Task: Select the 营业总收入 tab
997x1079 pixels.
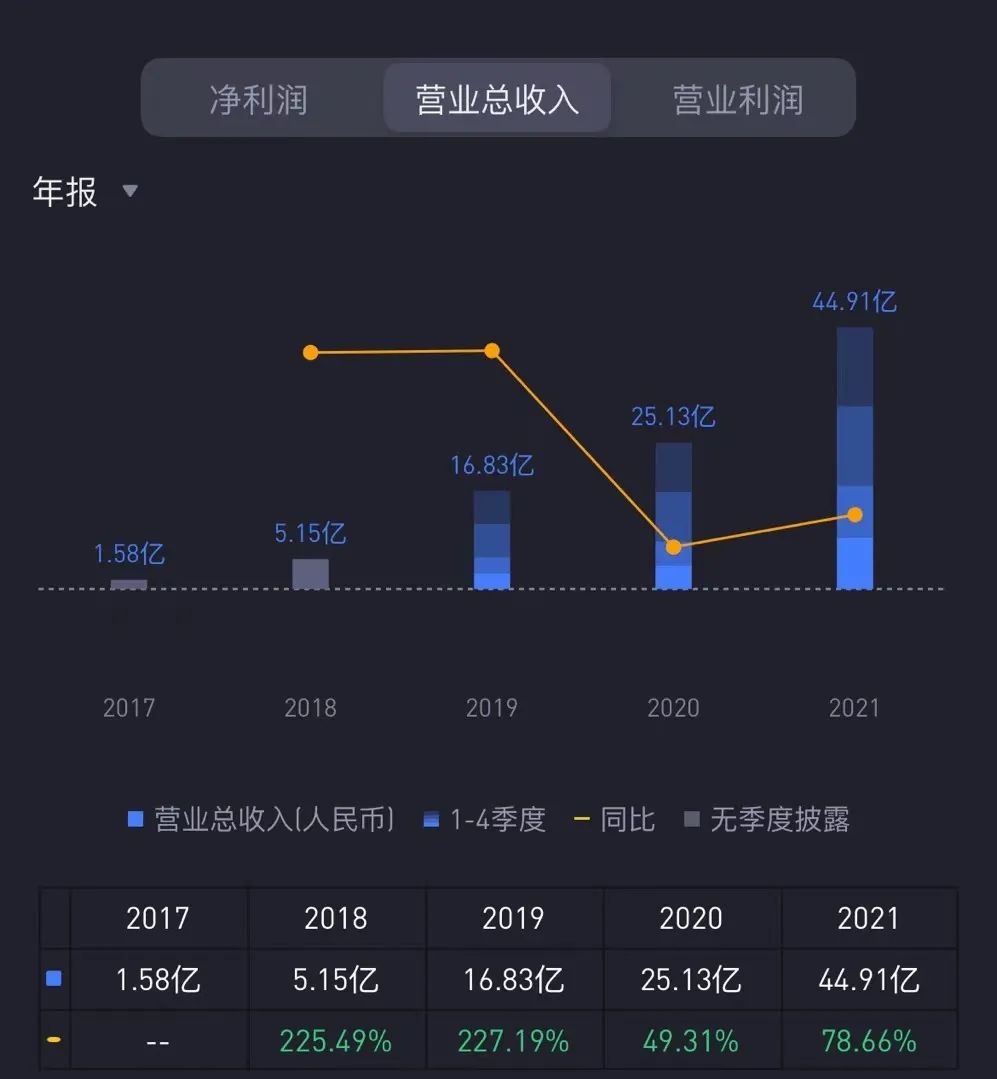Action: [497, 99]
